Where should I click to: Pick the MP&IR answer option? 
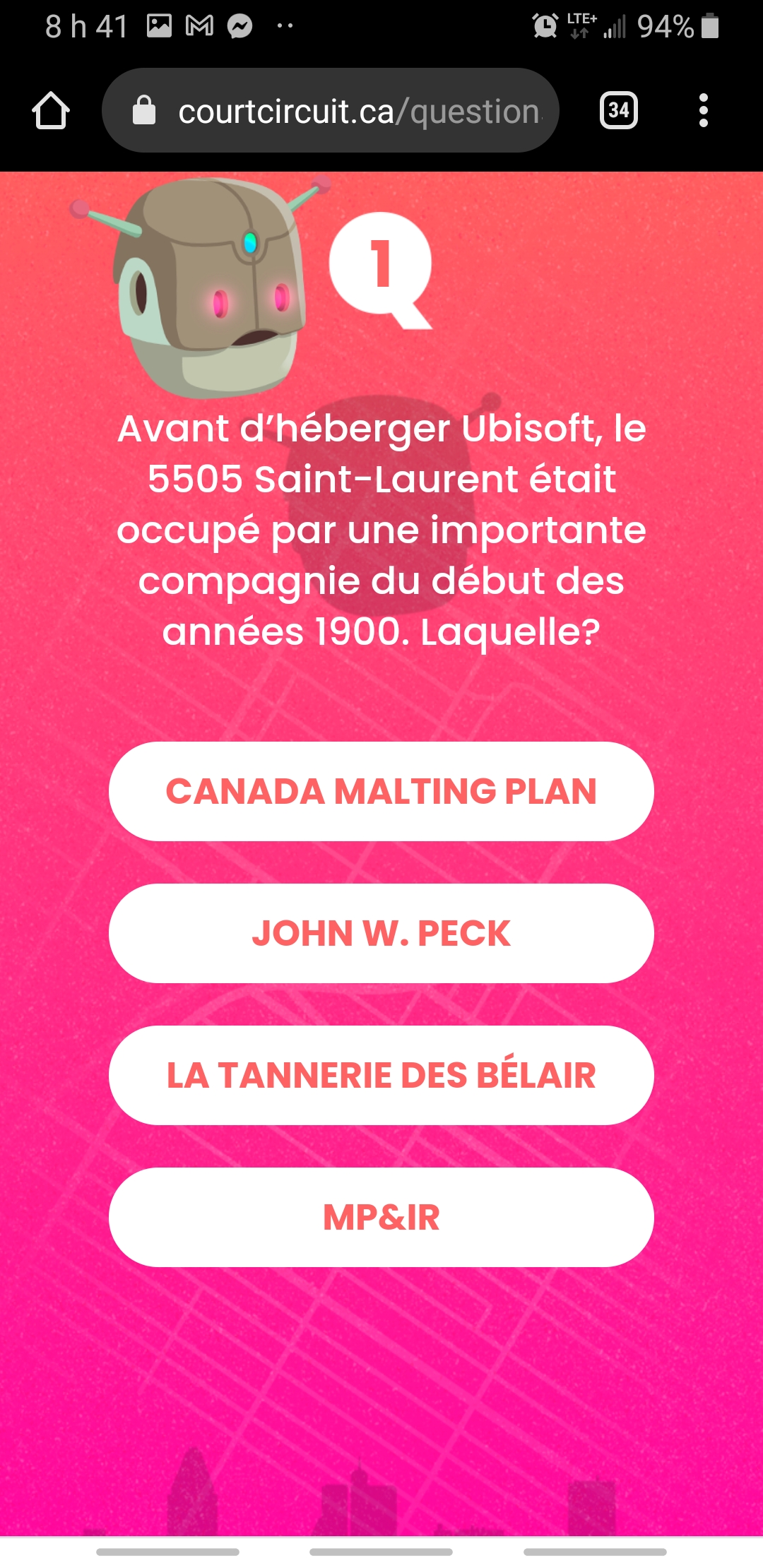click(381, 1217)
